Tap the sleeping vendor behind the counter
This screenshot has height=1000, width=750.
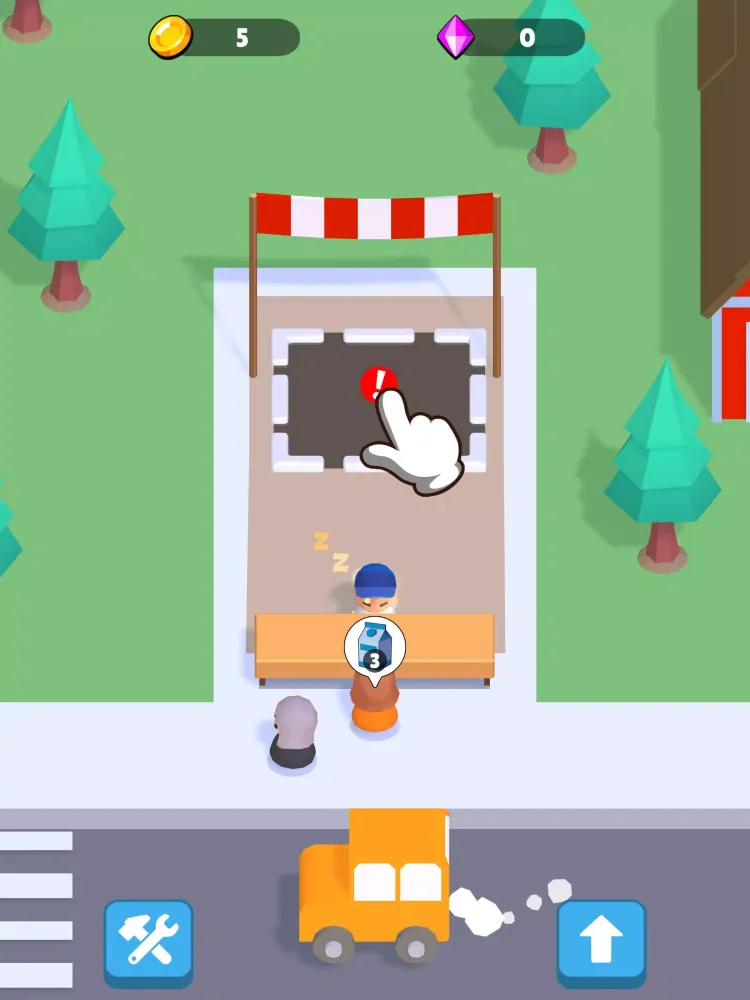tap(375, 585)
